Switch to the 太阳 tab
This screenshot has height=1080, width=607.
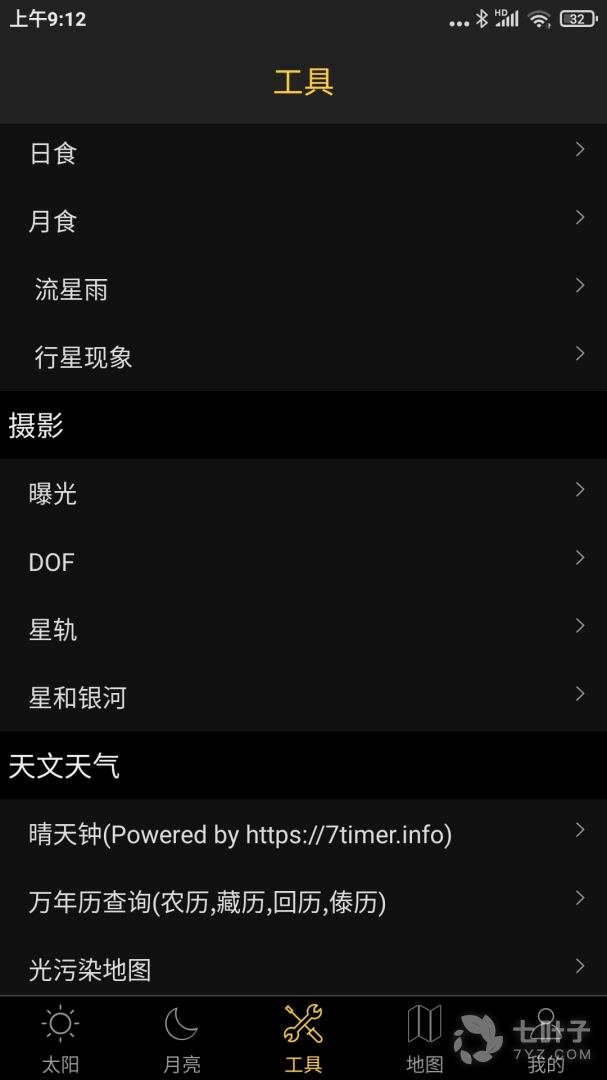pos(60,1038)
